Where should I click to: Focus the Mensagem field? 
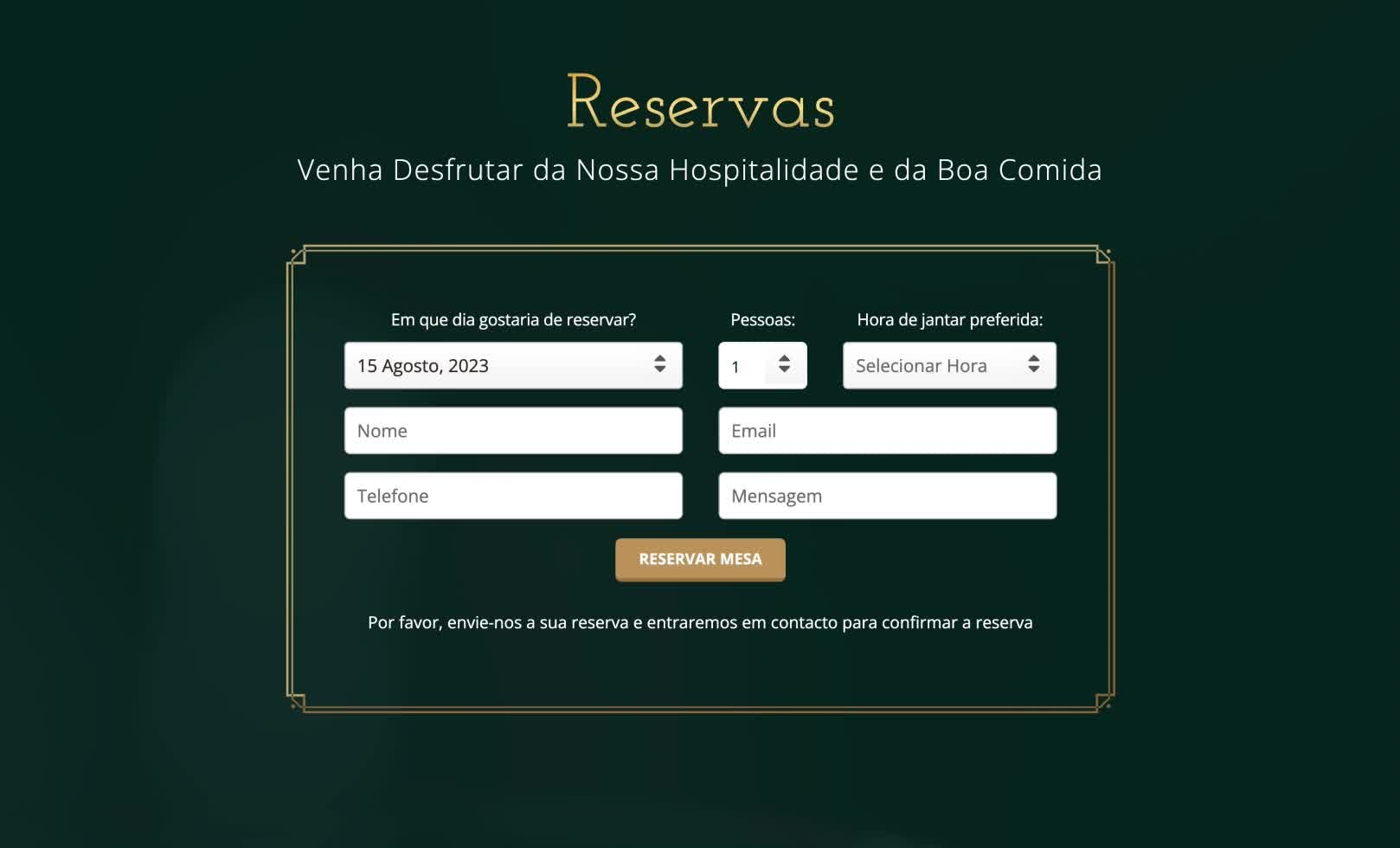[886, 496]
